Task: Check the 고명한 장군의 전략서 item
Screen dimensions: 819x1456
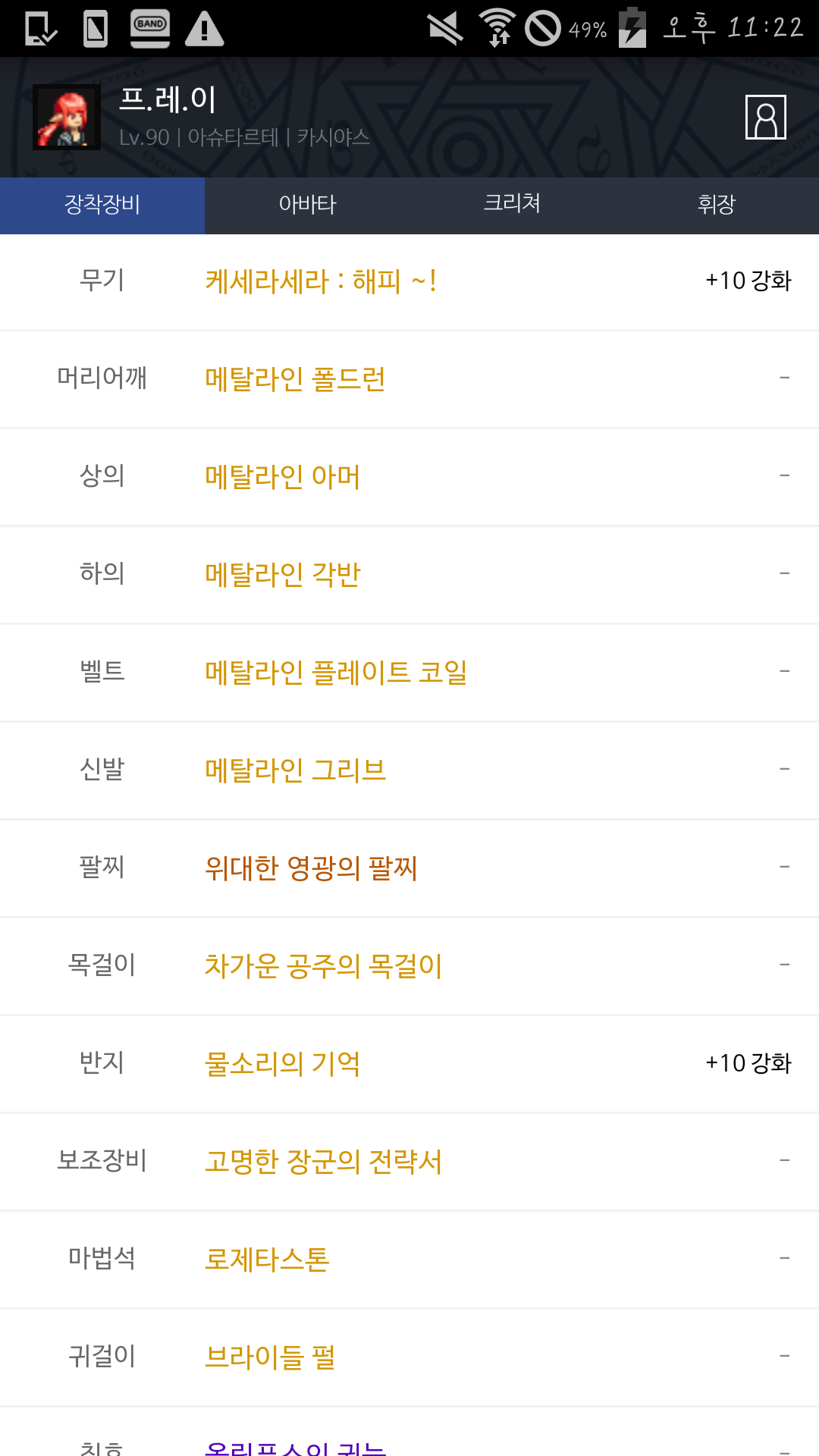Action: point(323,1162)
